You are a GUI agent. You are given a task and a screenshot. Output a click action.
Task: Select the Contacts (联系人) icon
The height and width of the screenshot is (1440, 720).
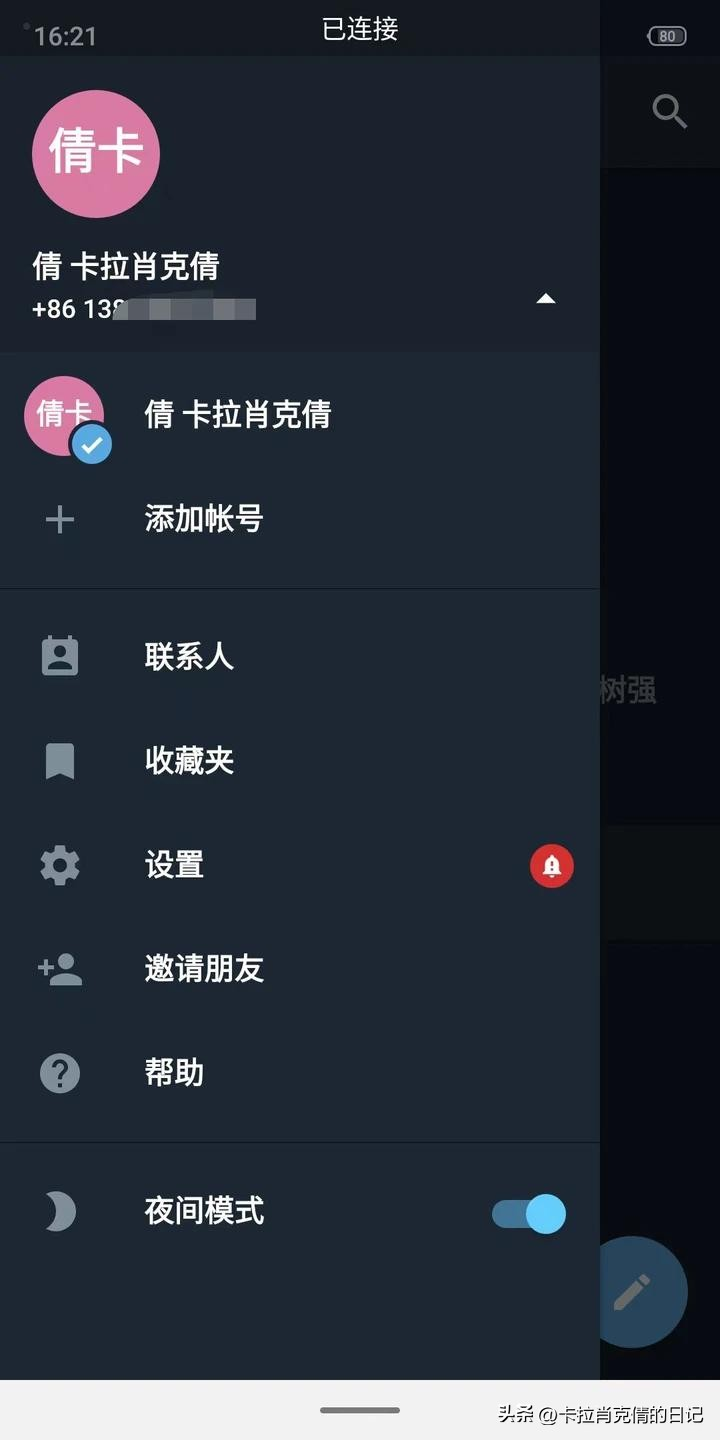[x=60, y=655]
